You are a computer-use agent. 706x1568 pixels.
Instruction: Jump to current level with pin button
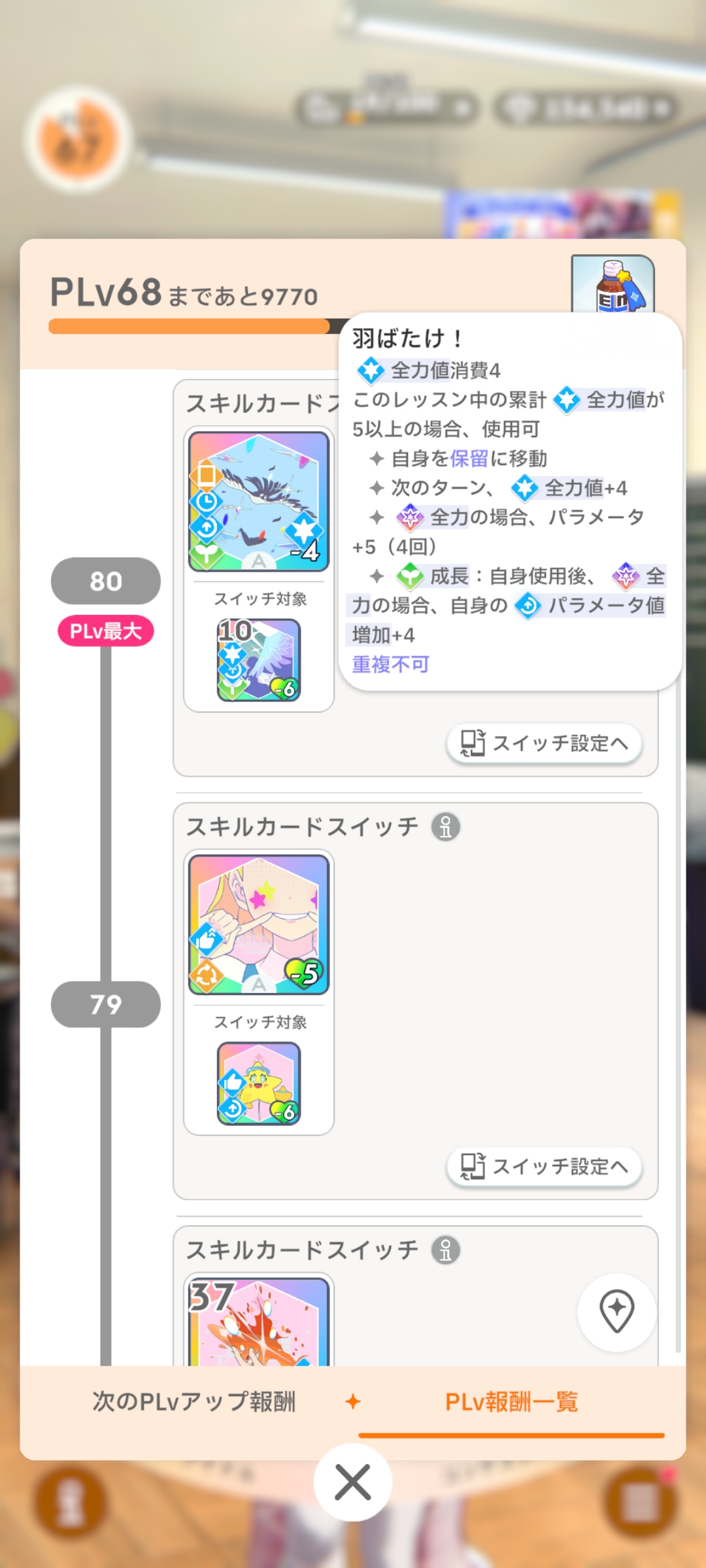coord(616,1312)
